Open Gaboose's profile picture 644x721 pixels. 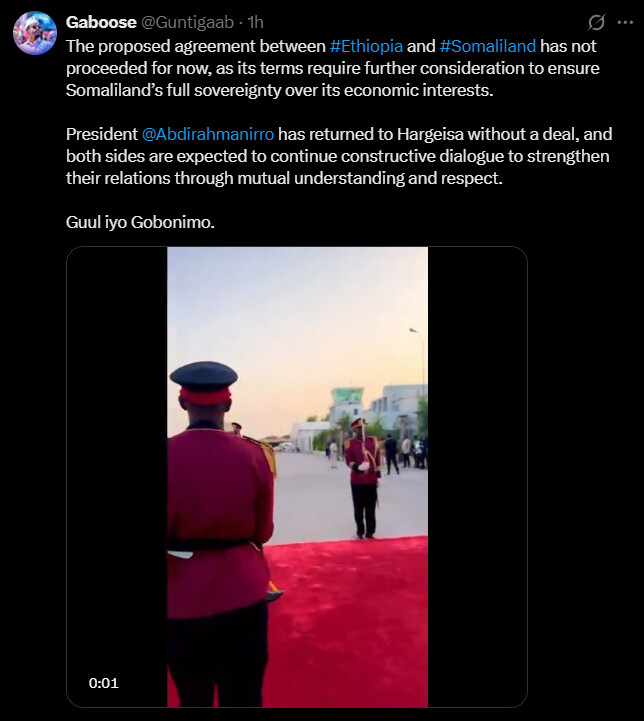coord(34,34)
